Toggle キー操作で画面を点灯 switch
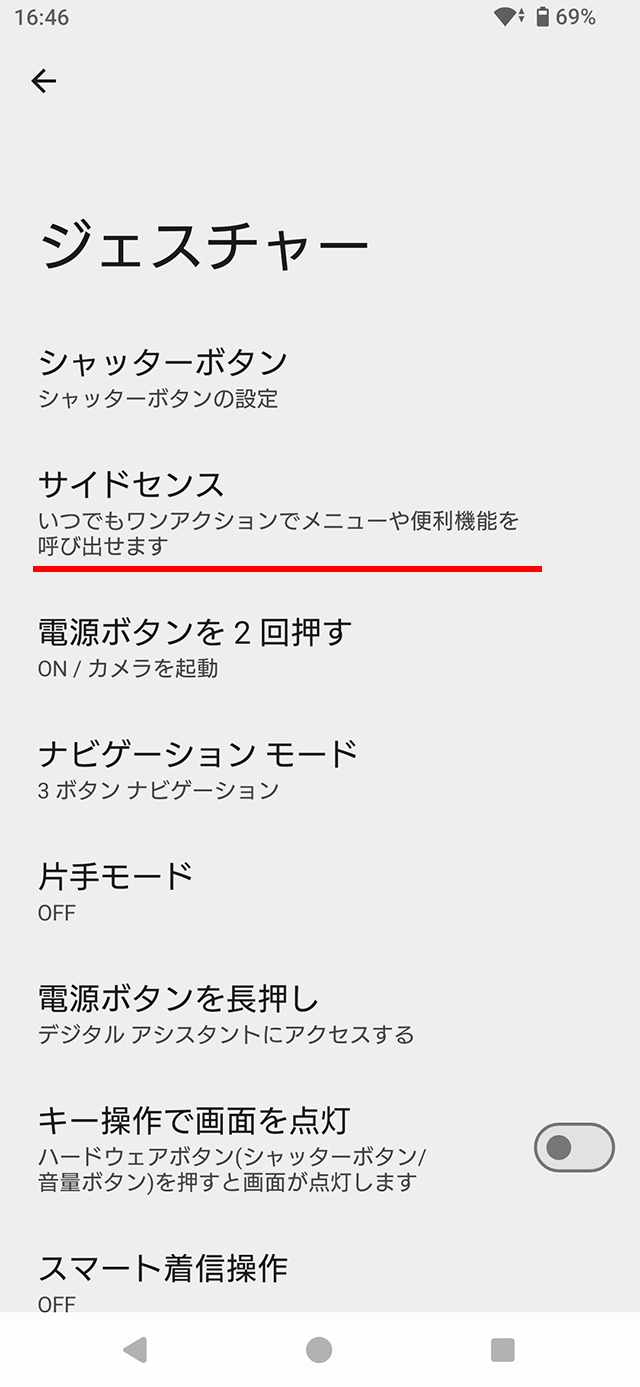Image resolution: width=640 pixels, height=1387 pixels. coord(573,1147)
